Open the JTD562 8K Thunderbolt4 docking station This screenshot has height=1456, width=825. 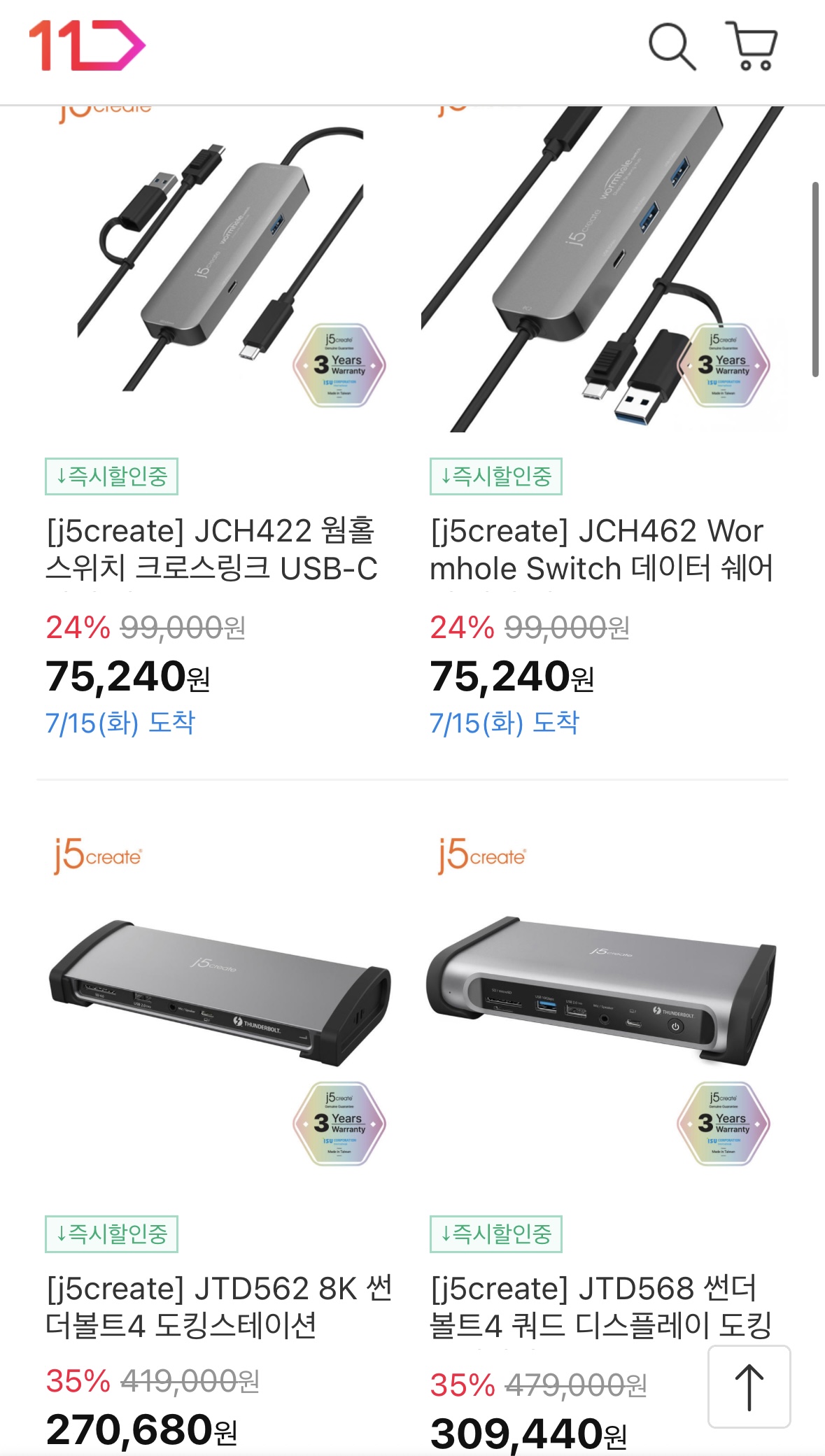tap(218, 1306)
